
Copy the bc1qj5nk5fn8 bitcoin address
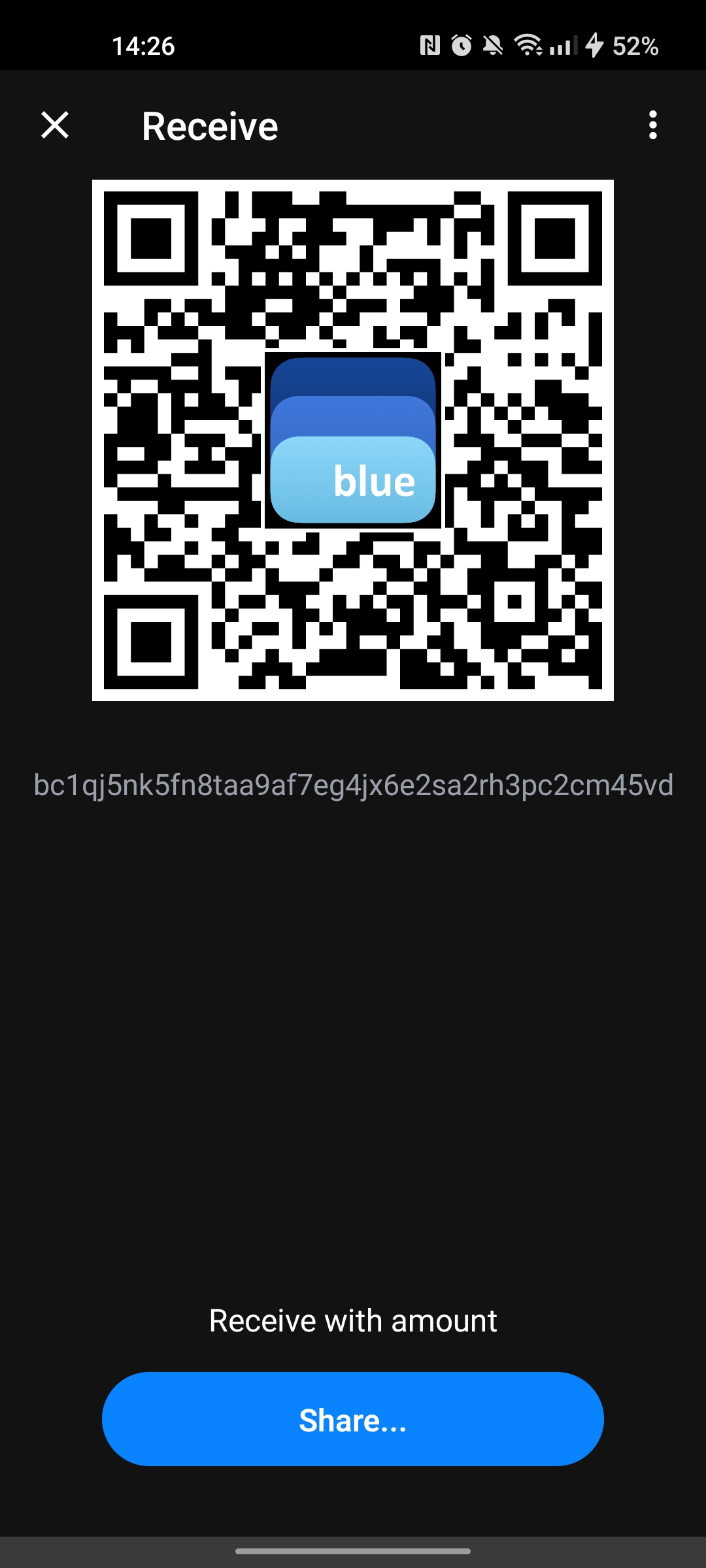click(x=353, y=785)
